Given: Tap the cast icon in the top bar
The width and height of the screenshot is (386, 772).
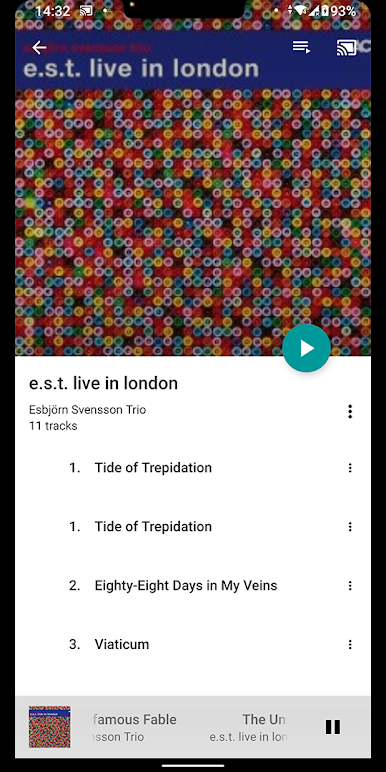Looking at the screenshot, I should (347, 48).
